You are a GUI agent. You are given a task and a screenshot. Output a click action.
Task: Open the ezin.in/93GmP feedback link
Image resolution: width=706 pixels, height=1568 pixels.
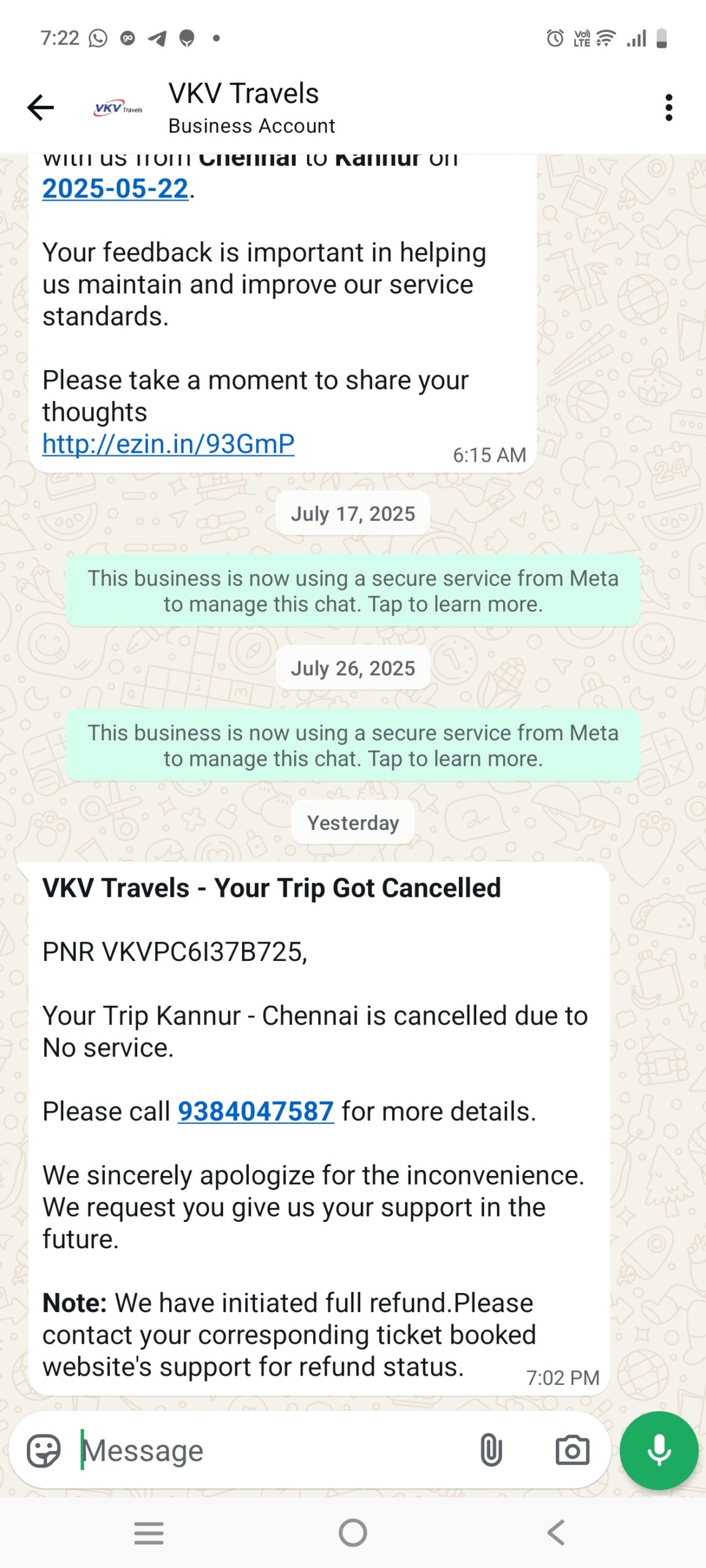tap(169, 444)
